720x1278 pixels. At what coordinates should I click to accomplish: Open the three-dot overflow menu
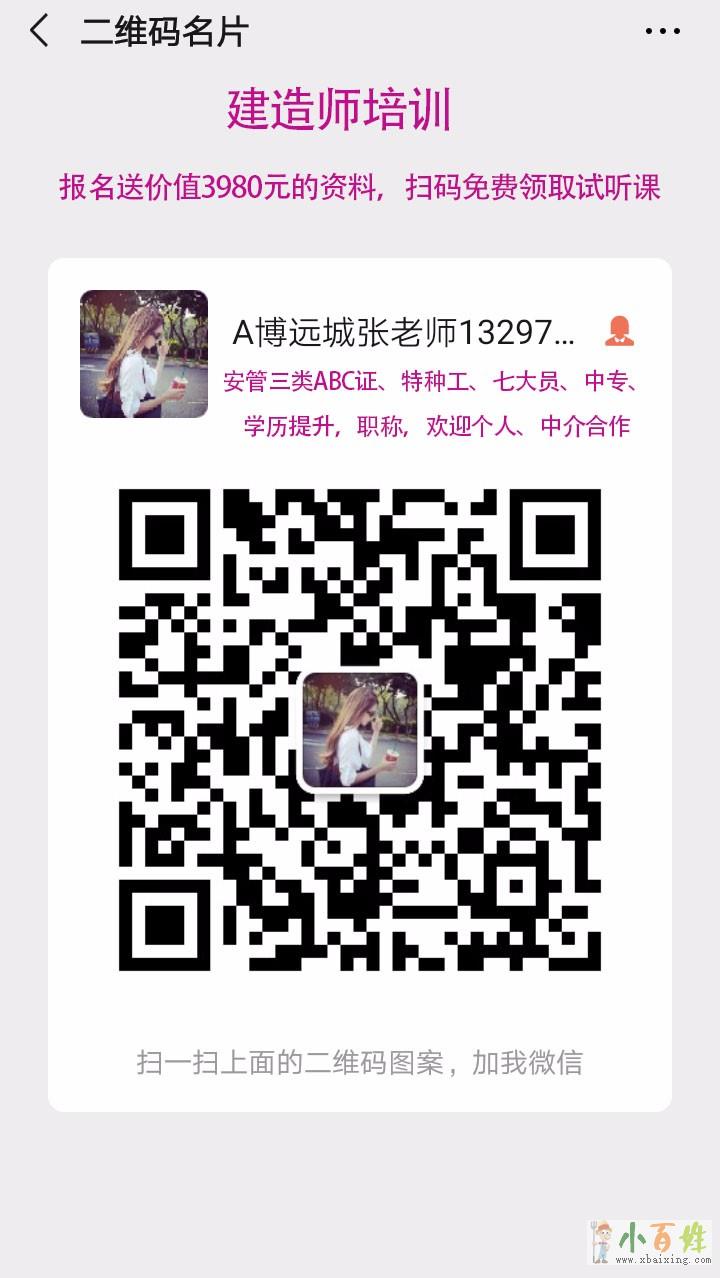(662, 32)
